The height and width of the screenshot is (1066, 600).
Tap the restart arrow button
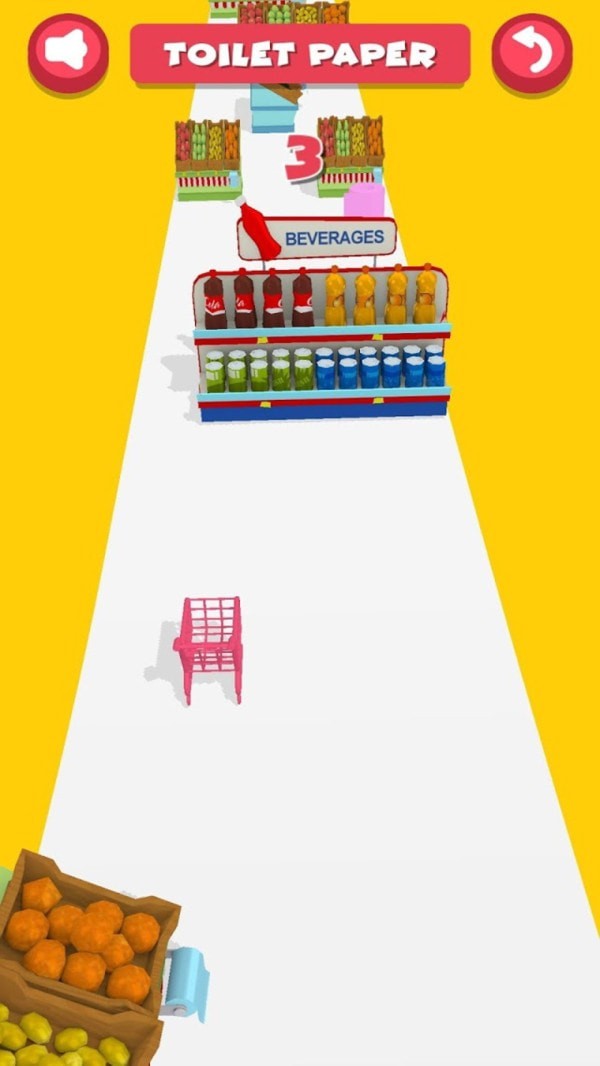pos(532,52)
